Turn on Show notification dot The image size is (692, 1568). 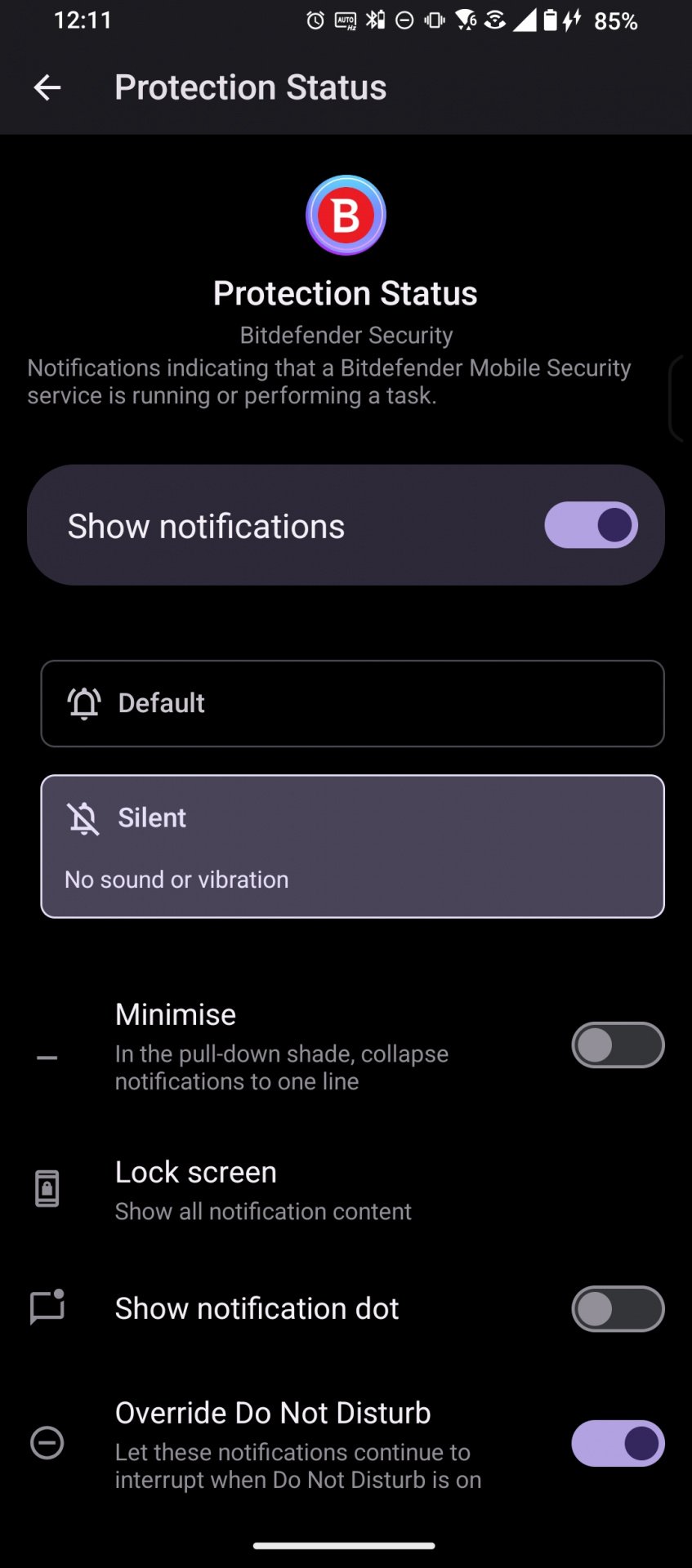(618, 1309)
